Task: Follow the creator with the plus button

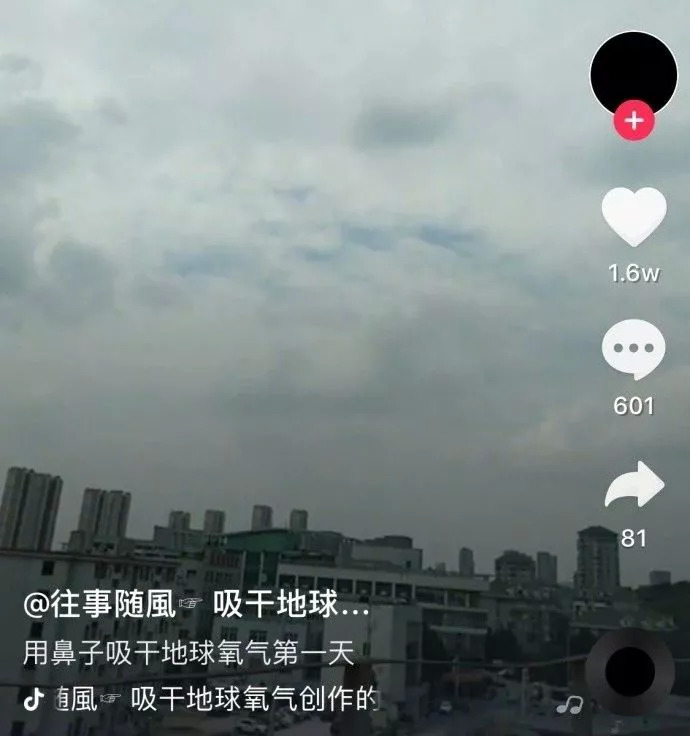Action: pos(633,122)
